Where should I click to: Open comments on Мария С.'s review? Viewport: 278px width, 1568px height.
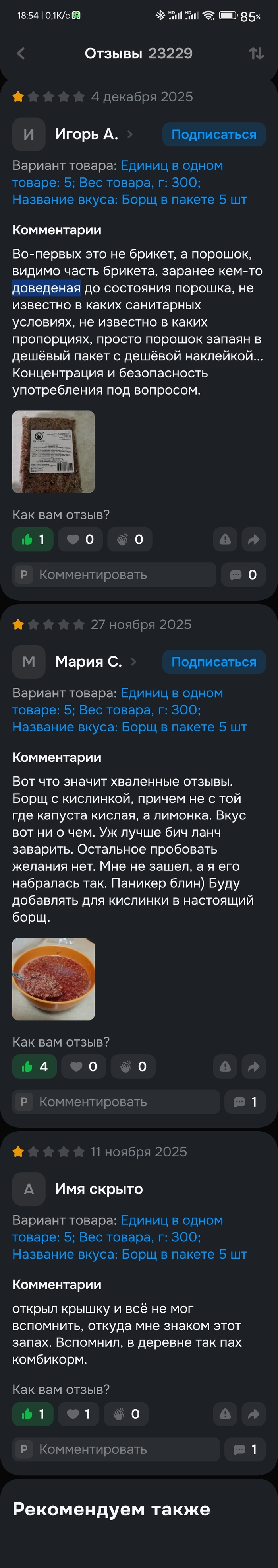point(245,1102)
